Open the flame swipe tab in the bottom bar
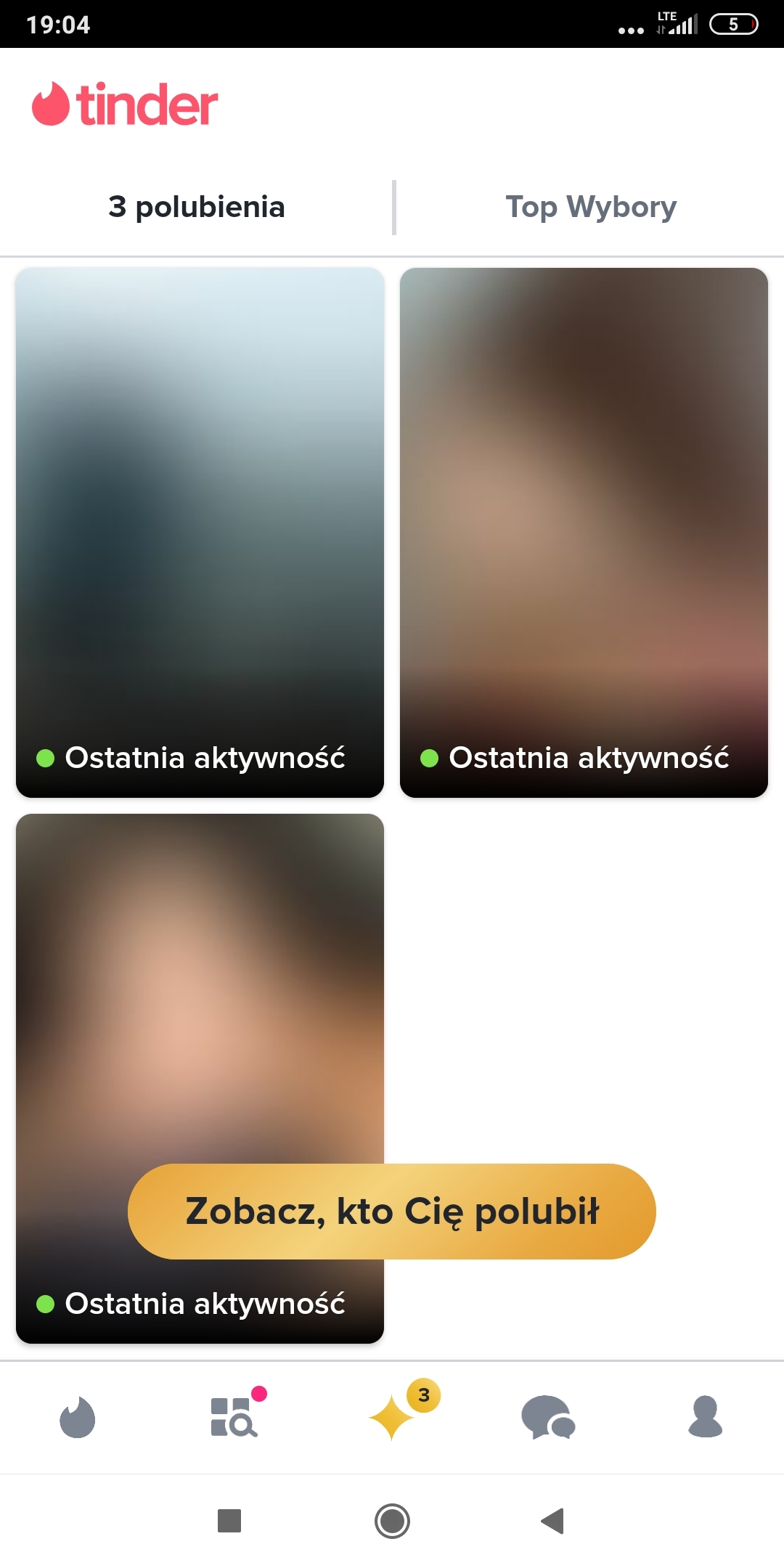The height and width of the screenshot is (1568, 784). (78, 1416)
